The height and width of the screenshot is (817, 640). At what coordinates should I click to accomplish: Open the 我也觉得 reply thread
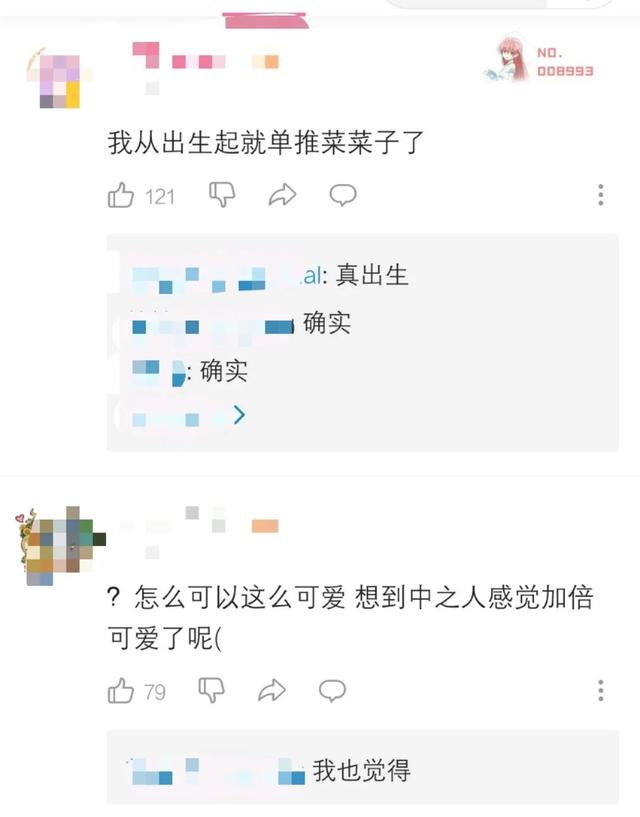(x=361, y=771)
